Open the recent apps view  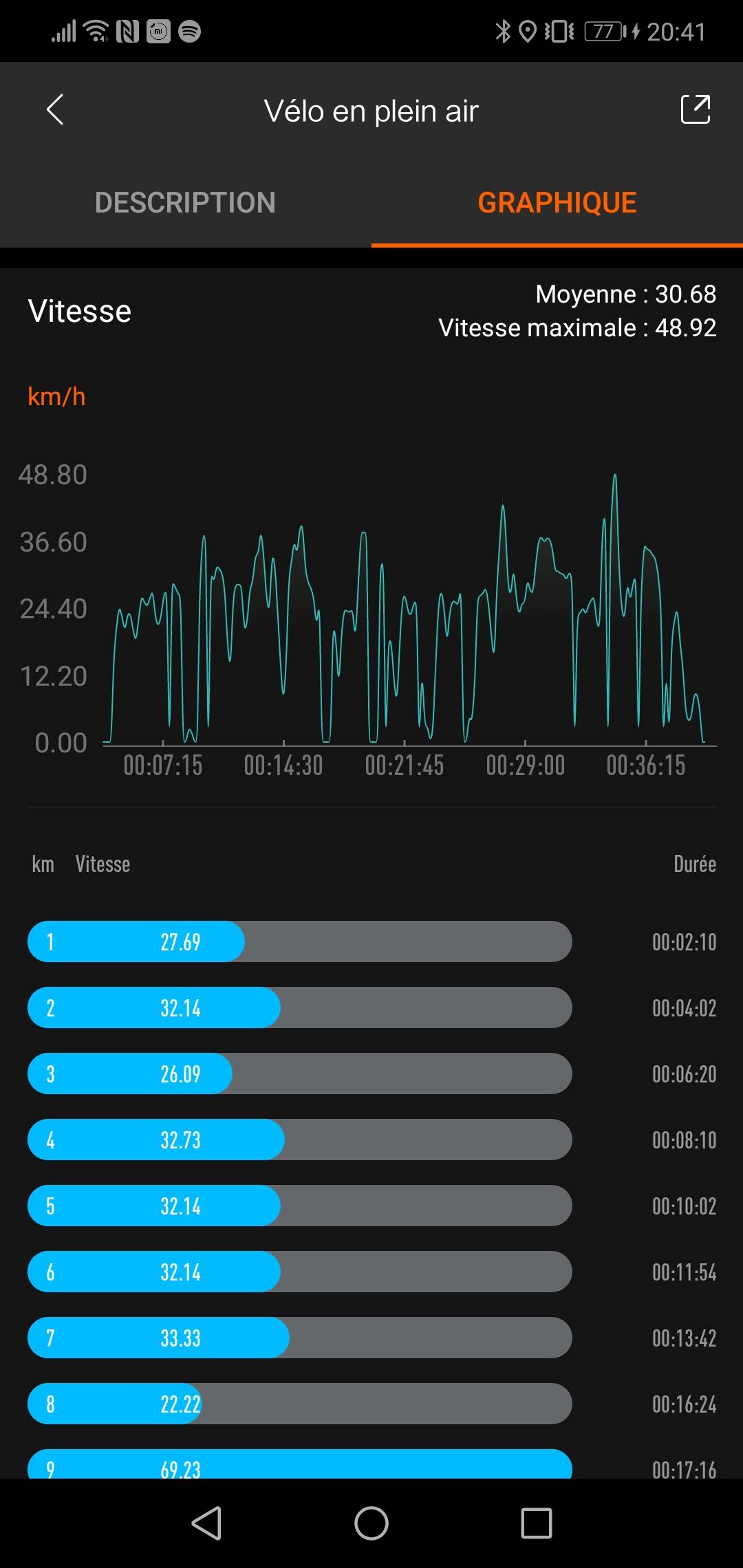point(537,1523)
